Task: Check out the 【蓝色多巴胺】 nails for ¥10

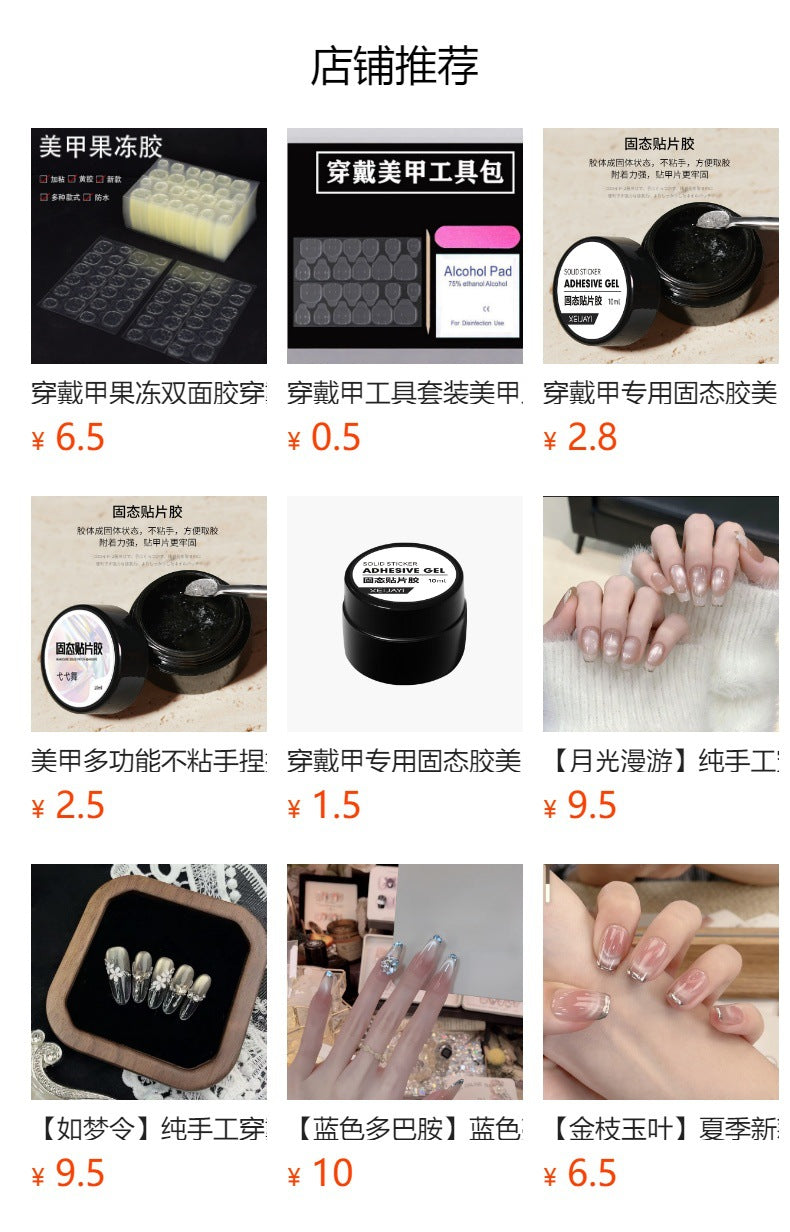Action: point(404,982)
